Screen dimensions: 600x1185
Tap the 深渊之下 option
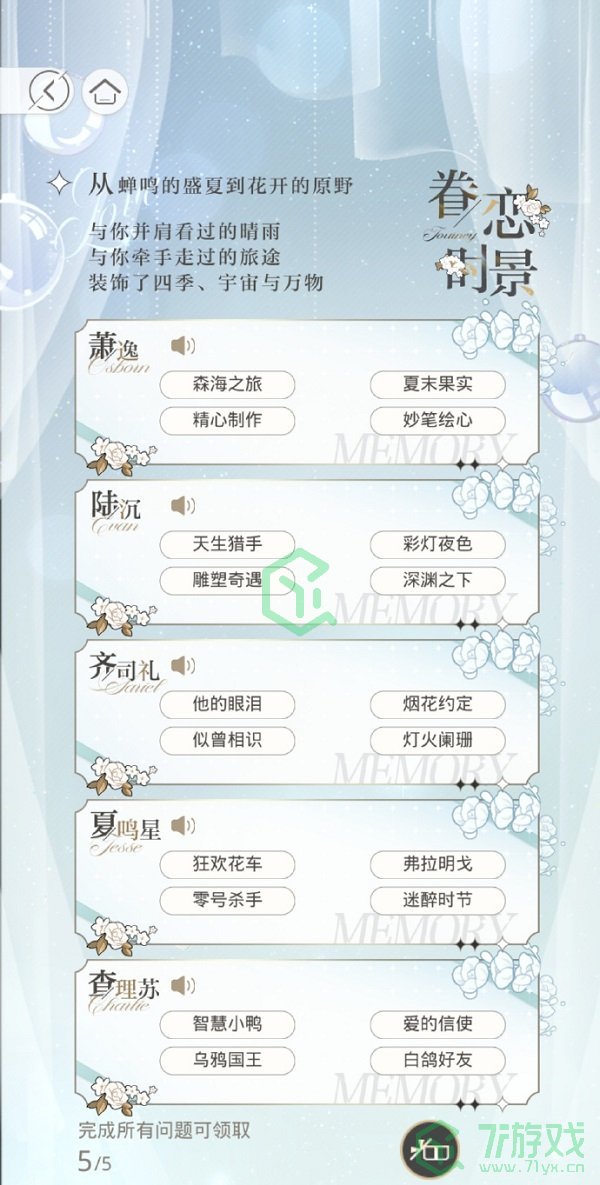coord(437,580)
